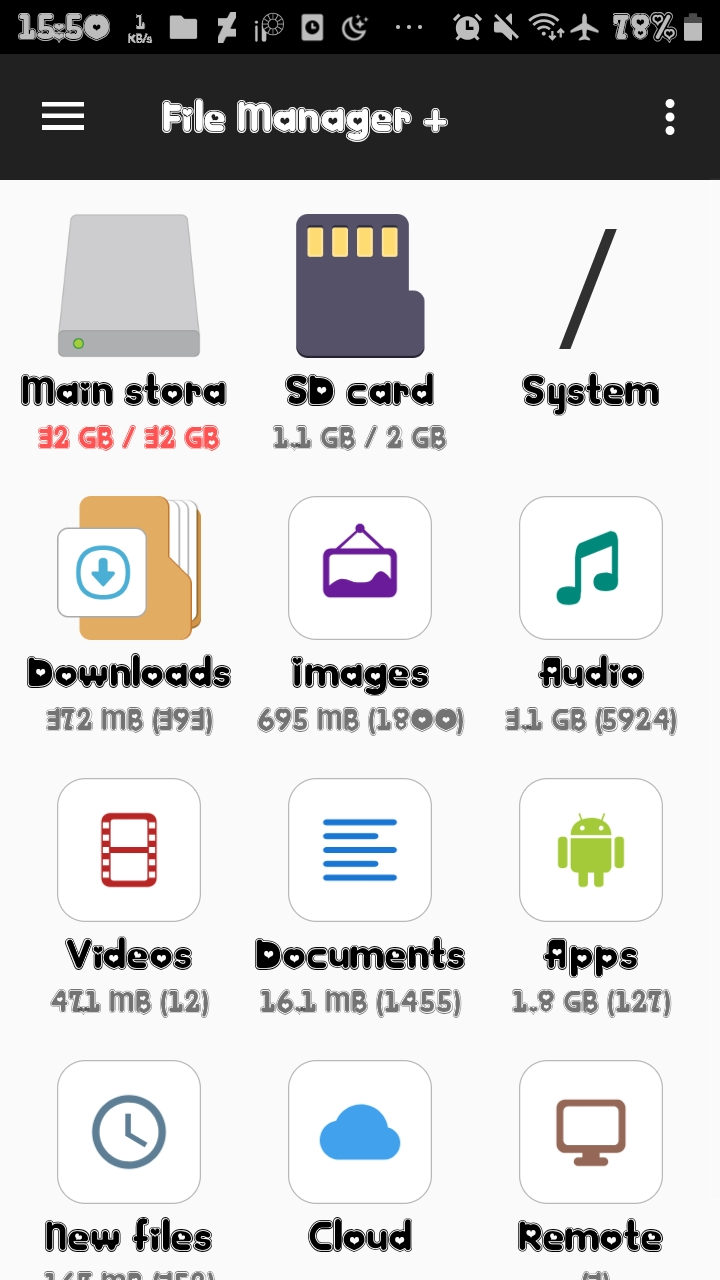720x1280 pixels.
Task: Open the hamburger navigation drawer
Action: coord(63,117)
